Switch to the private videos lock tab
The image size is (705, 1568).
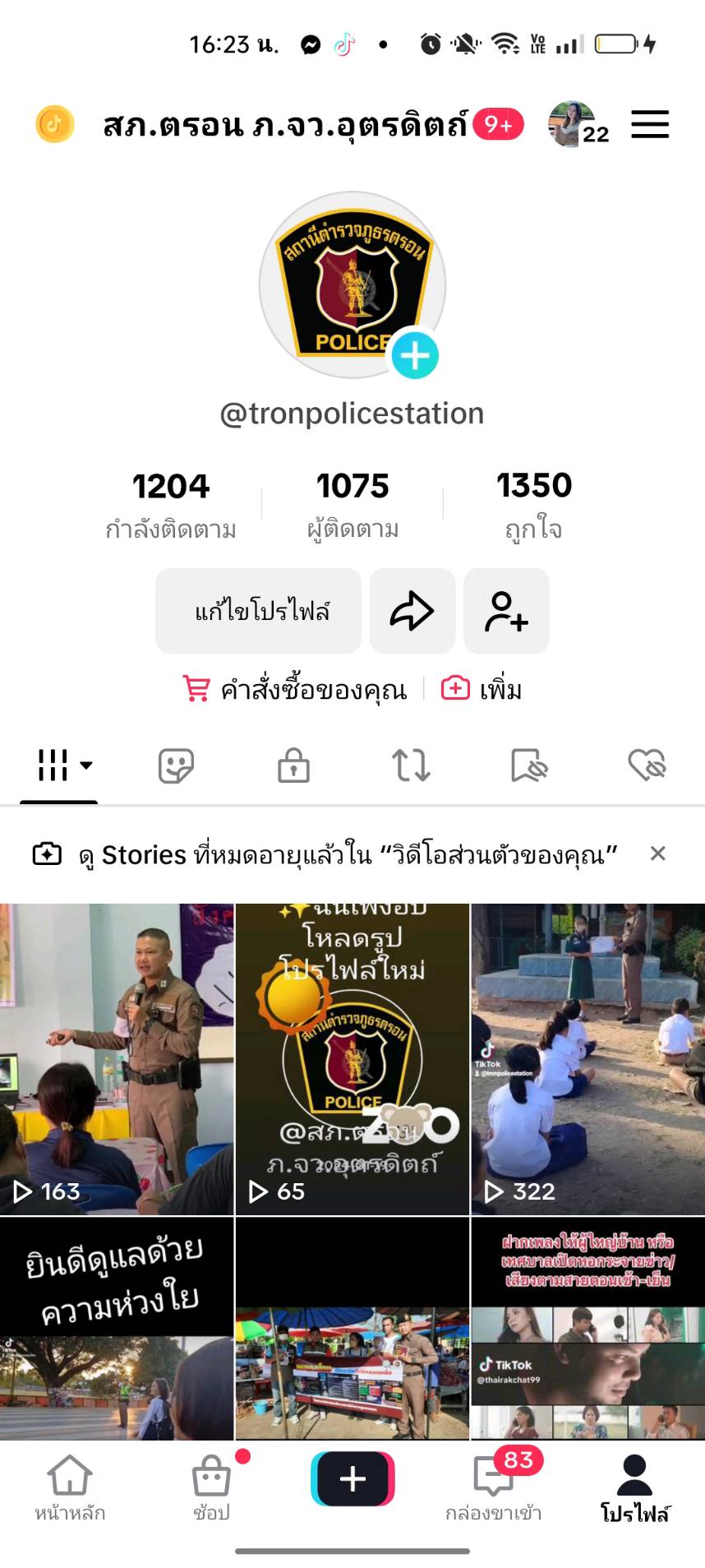tap(293, 765)
